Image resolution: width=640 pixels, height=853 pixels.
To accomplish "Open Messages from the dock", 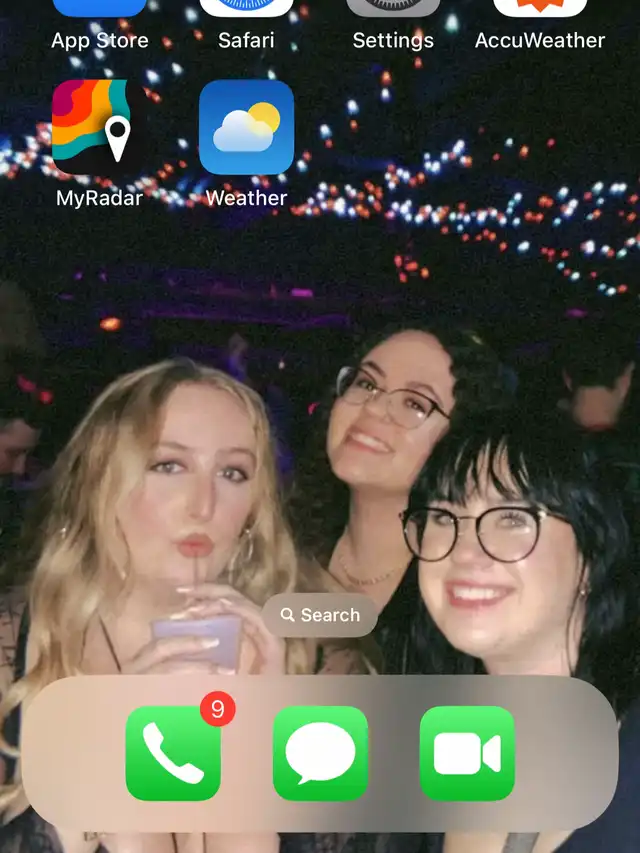I will pyautogui.click(x=320, y=753).
